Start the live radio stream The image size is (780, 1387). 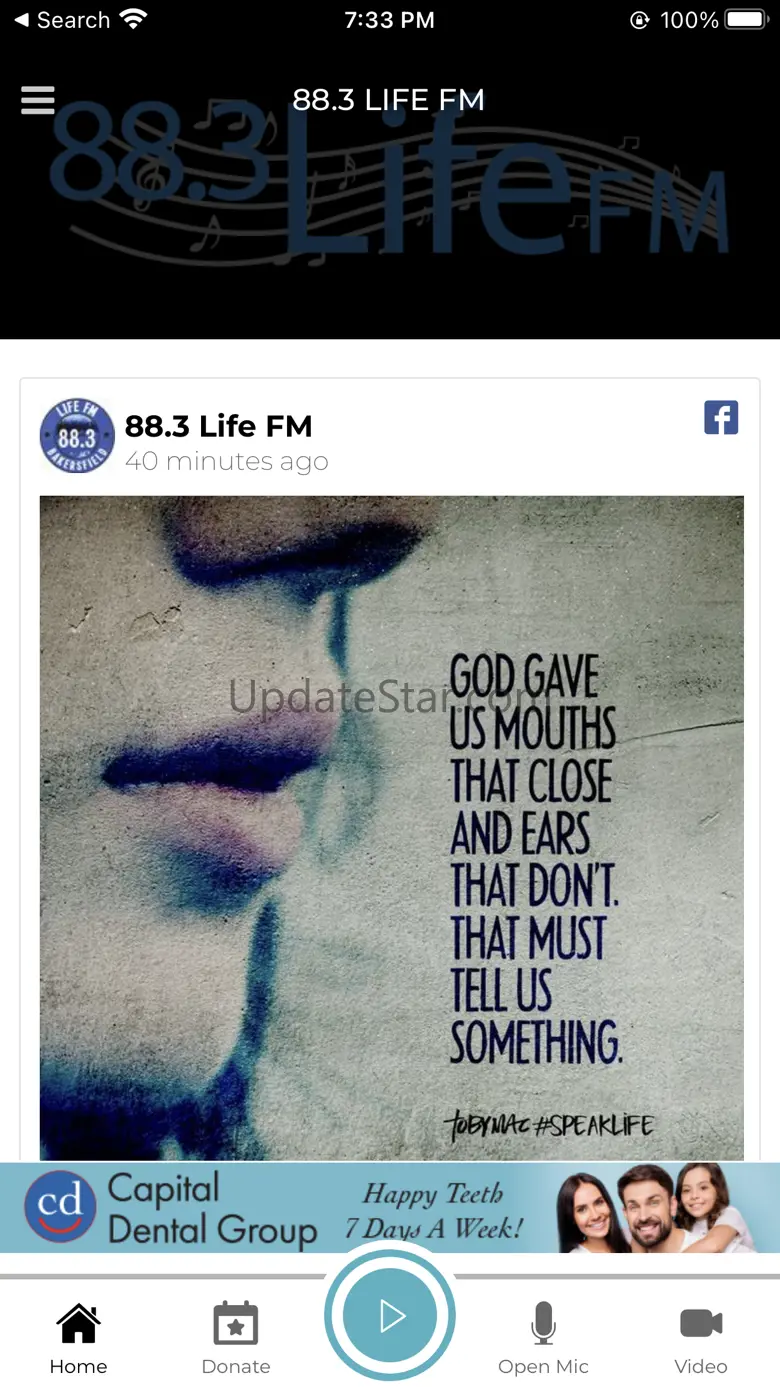point(390,1316)
